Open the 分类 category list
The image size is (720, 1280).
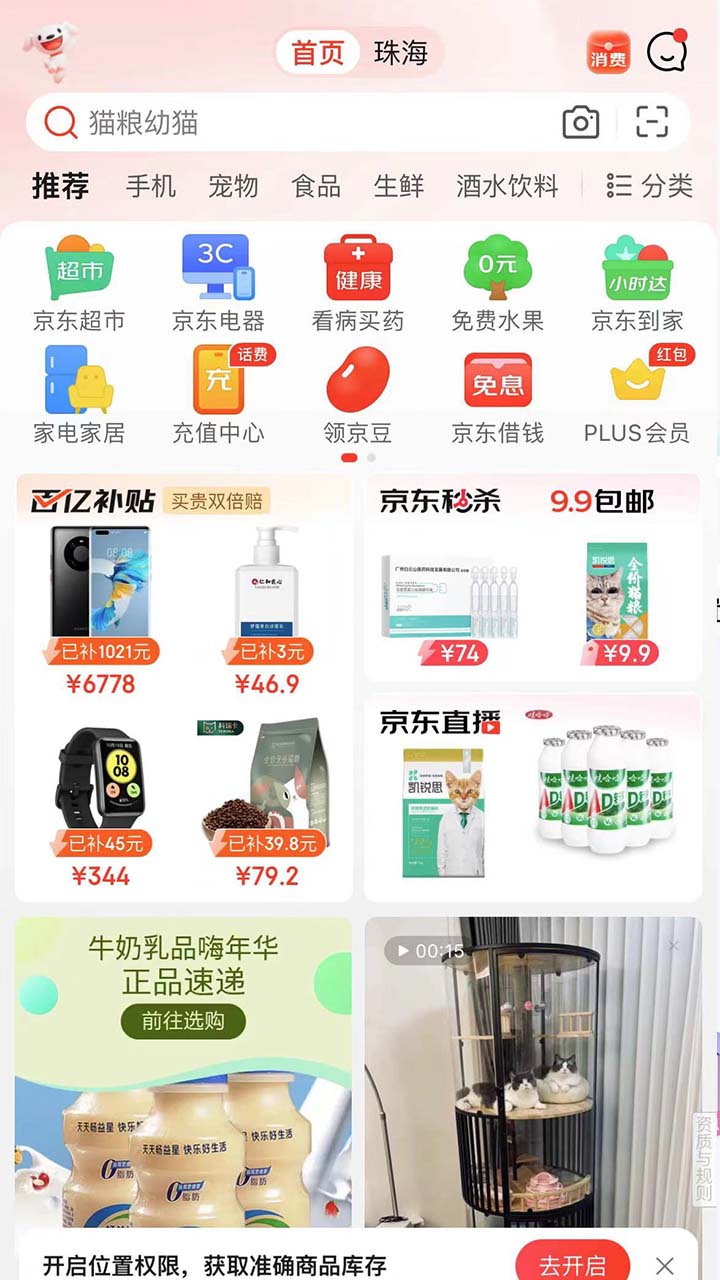(x=650, y=185)
